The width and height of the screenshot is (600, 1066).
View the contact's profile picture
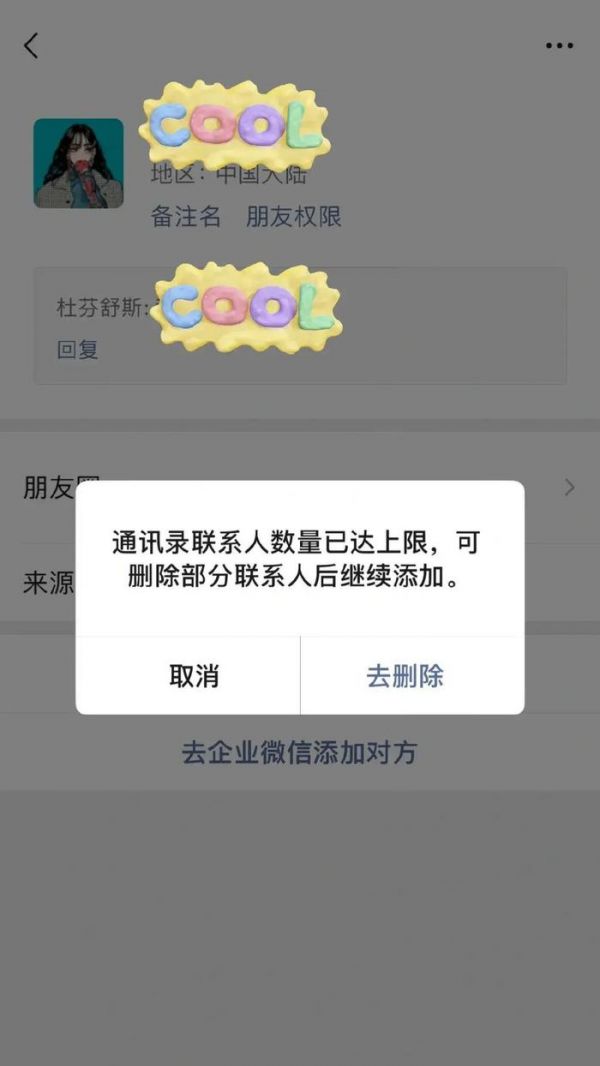point(78,163)
